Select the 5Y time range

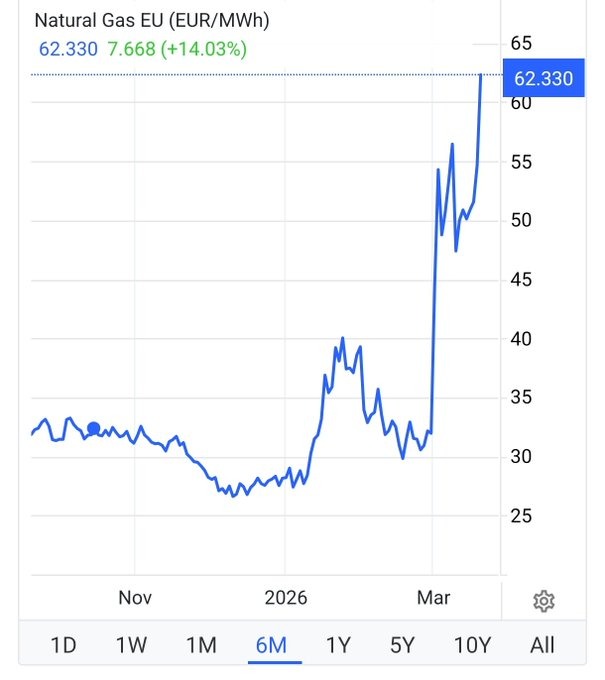coord(404,645)
